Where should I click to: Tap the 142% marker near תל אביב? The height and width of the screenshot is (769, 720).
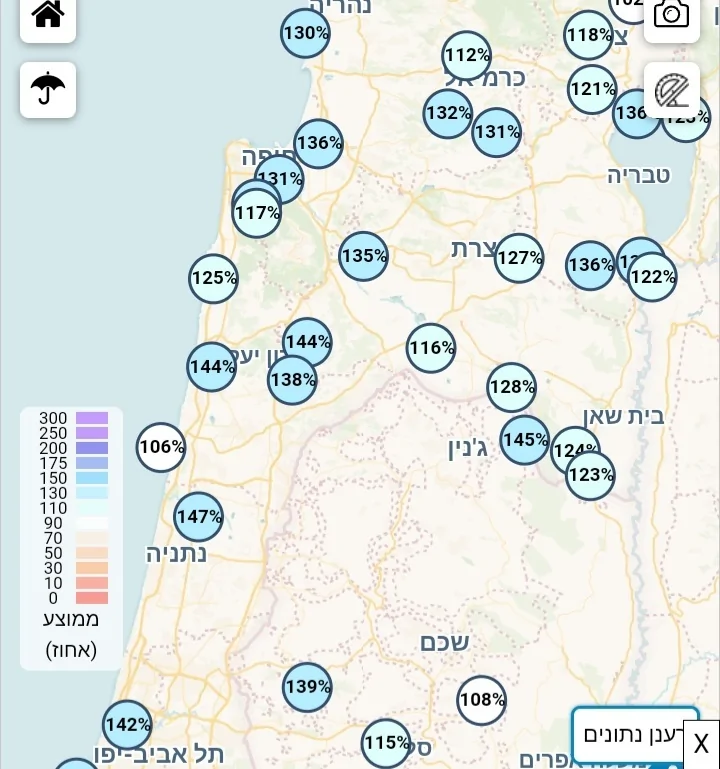coord(127,725)
